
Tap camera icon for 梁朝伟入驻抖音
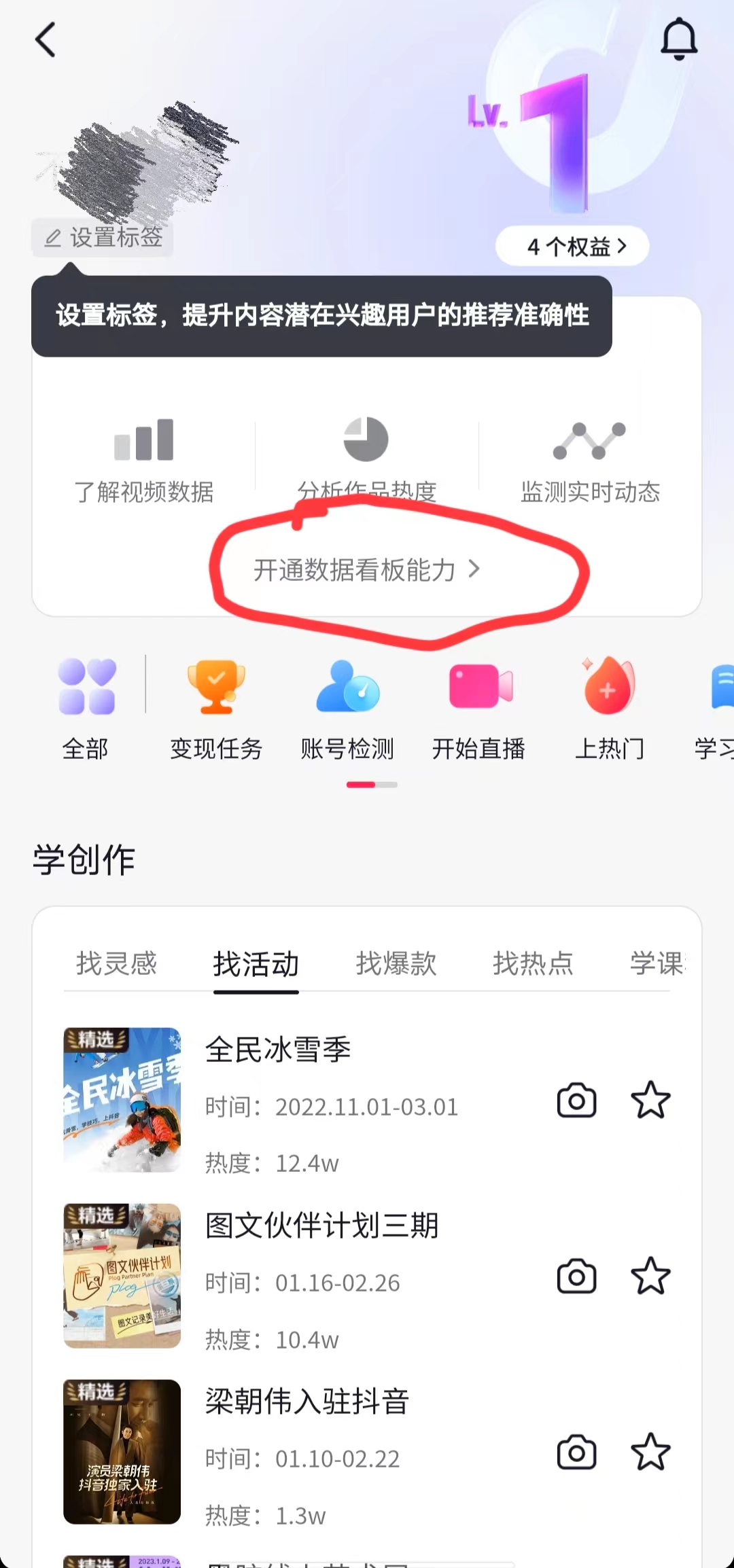pyautogui.click(x=576, y=1453)
